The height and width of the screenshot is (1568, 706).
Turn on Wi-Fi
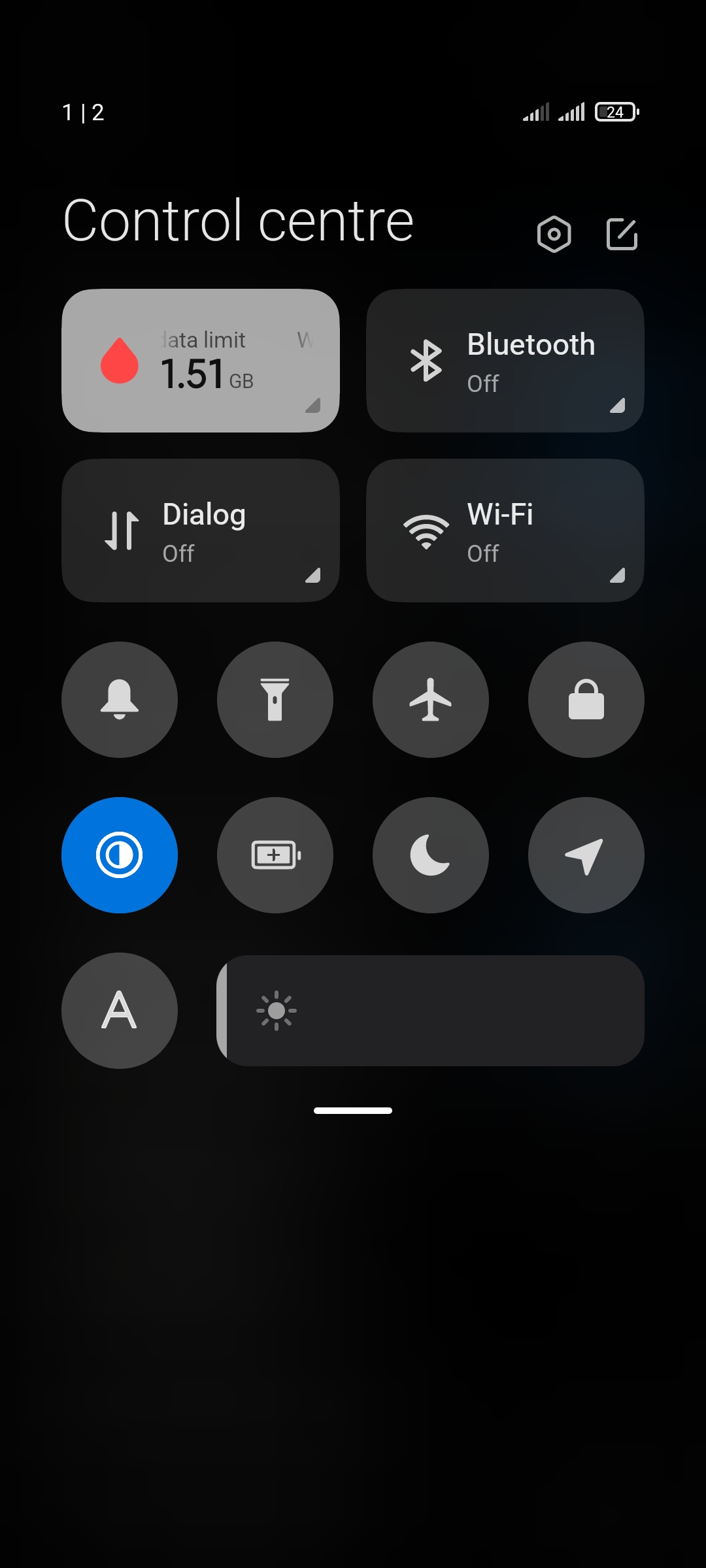[505, 531]
